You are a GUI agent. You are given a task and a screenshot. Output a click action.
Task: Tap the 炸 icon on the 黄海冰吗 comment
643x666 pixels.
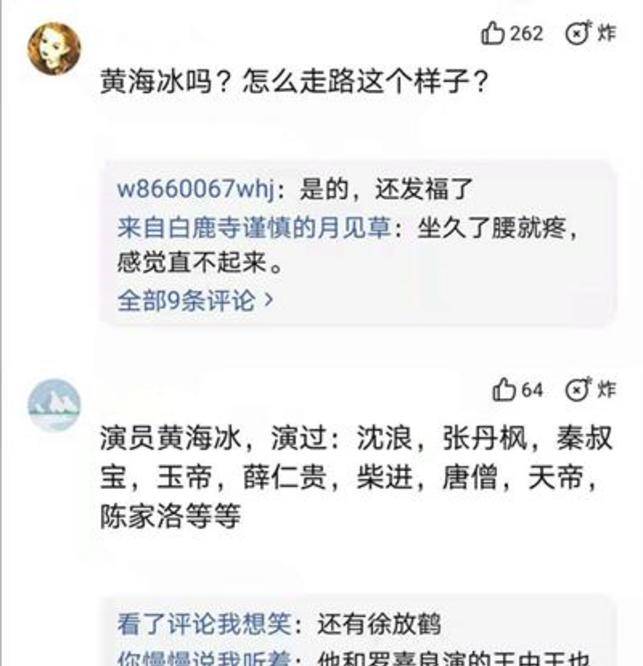click(579, 33)
